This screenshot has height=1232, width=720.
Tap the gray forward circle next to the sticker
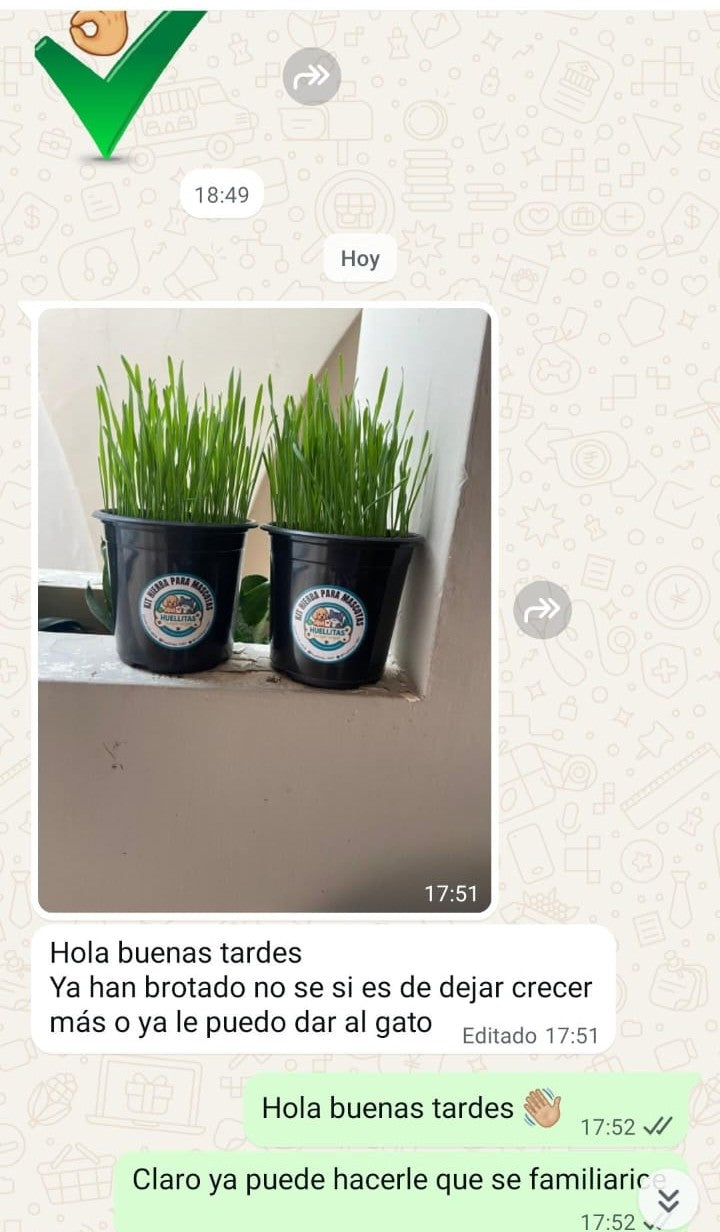click(311, 77)
